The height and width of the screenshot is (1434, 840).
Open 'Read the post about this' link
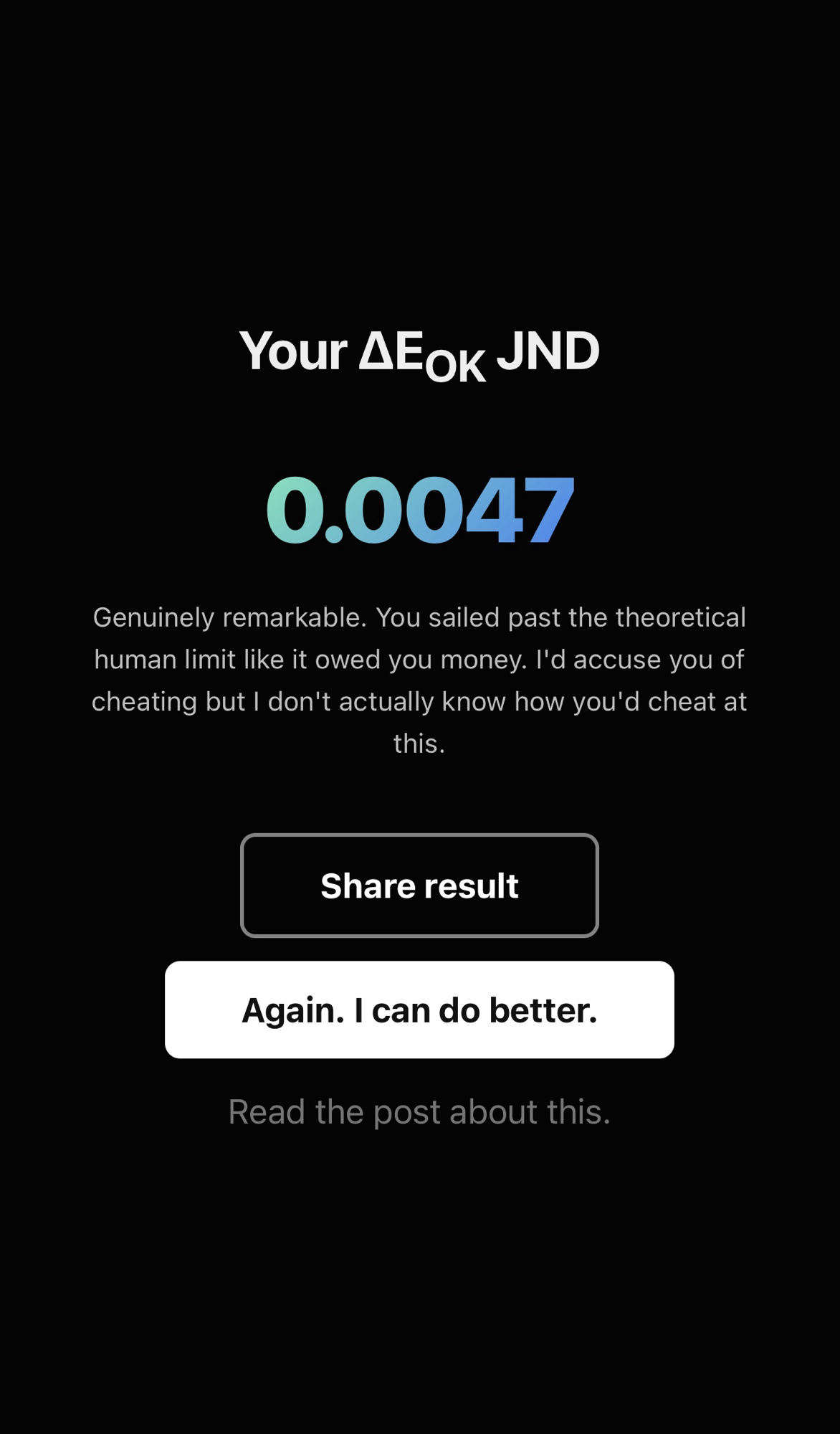[x=419, y=1112]
